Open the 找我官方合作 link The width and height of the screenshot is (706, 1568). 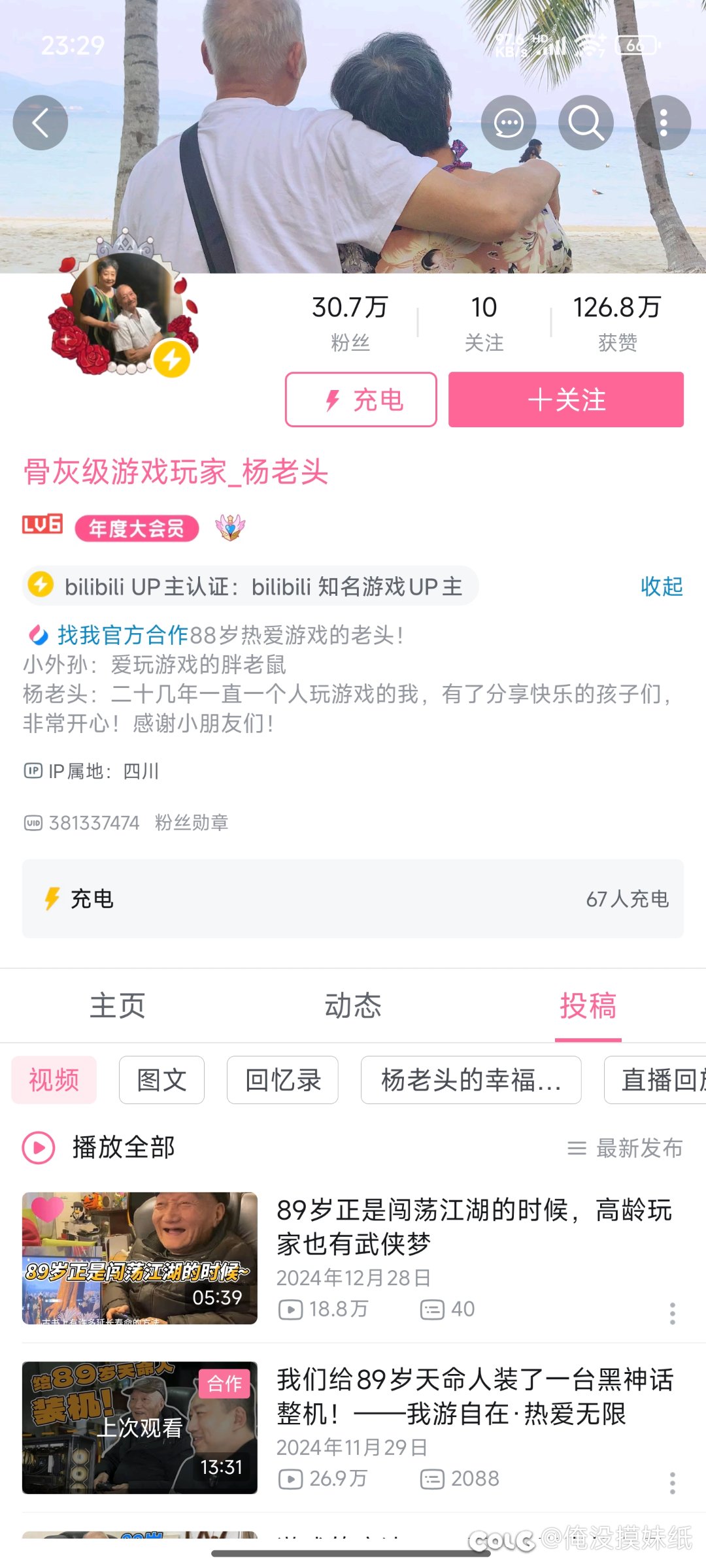click(x=123, y=634)
